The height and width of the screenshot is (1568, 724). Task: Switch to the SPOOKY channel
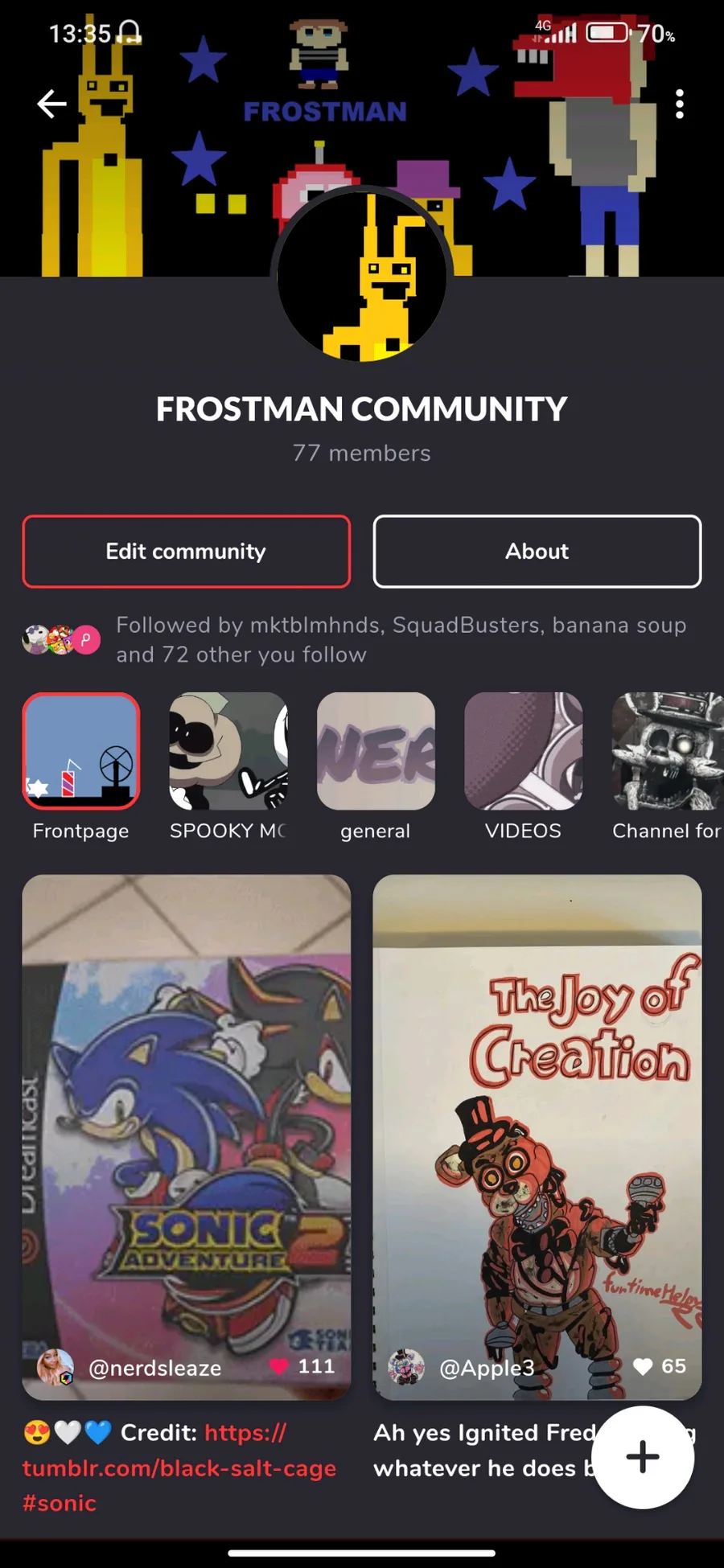coord(228,751)
